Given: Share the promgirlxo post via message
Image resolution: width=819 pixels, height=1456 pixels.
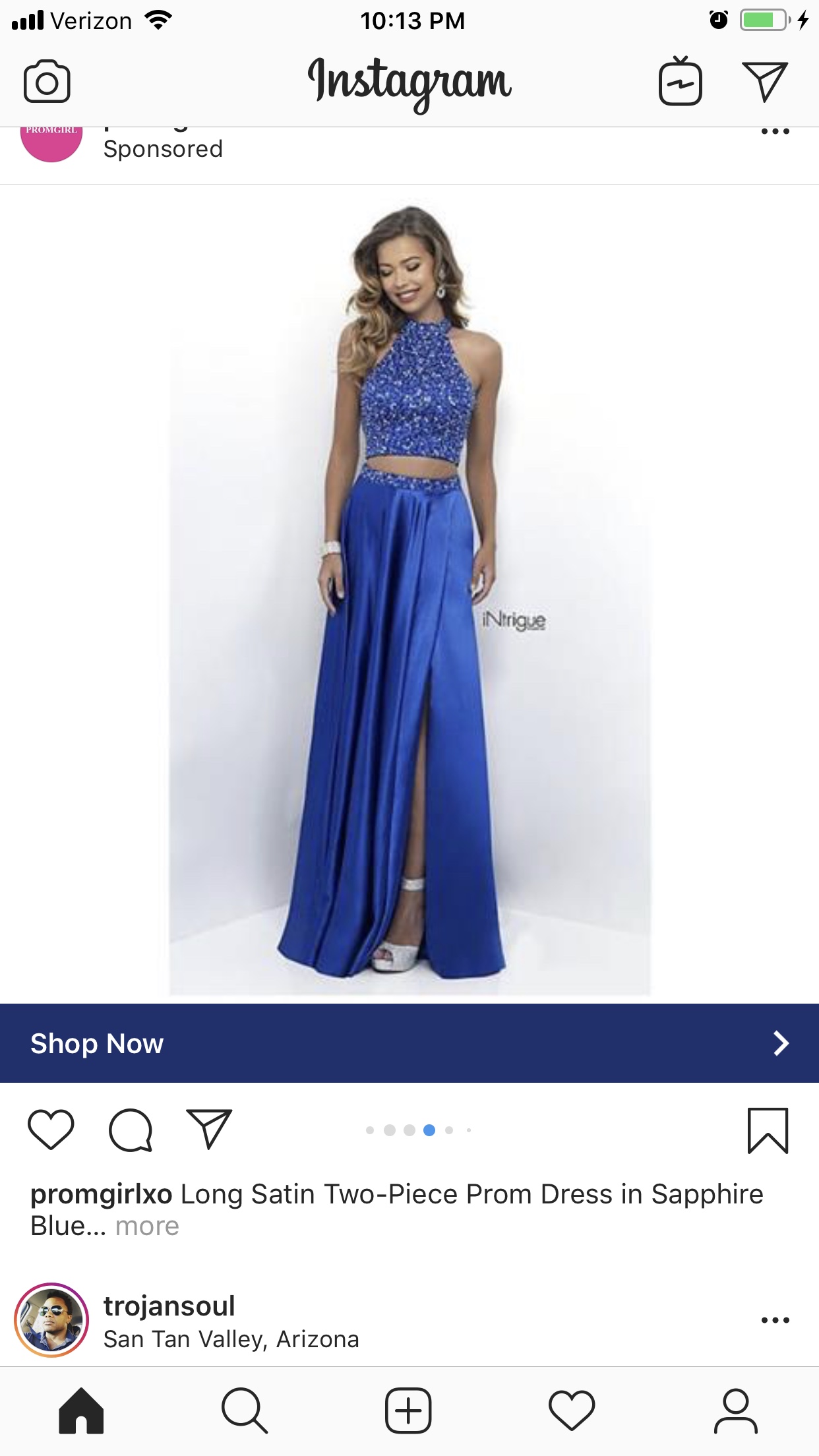Looking at the screenshot, I should (x=209, y=1129).
